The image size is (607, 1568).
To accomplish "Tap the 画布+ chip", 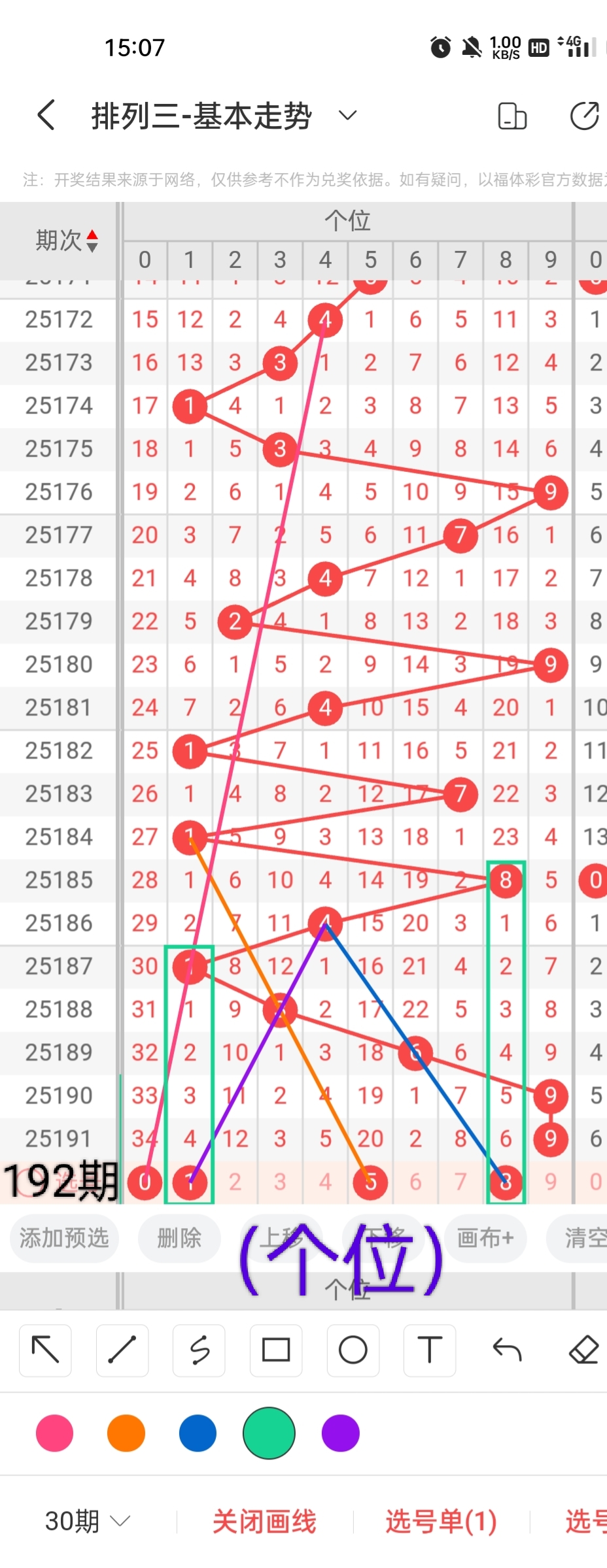I will (485, 1237).
